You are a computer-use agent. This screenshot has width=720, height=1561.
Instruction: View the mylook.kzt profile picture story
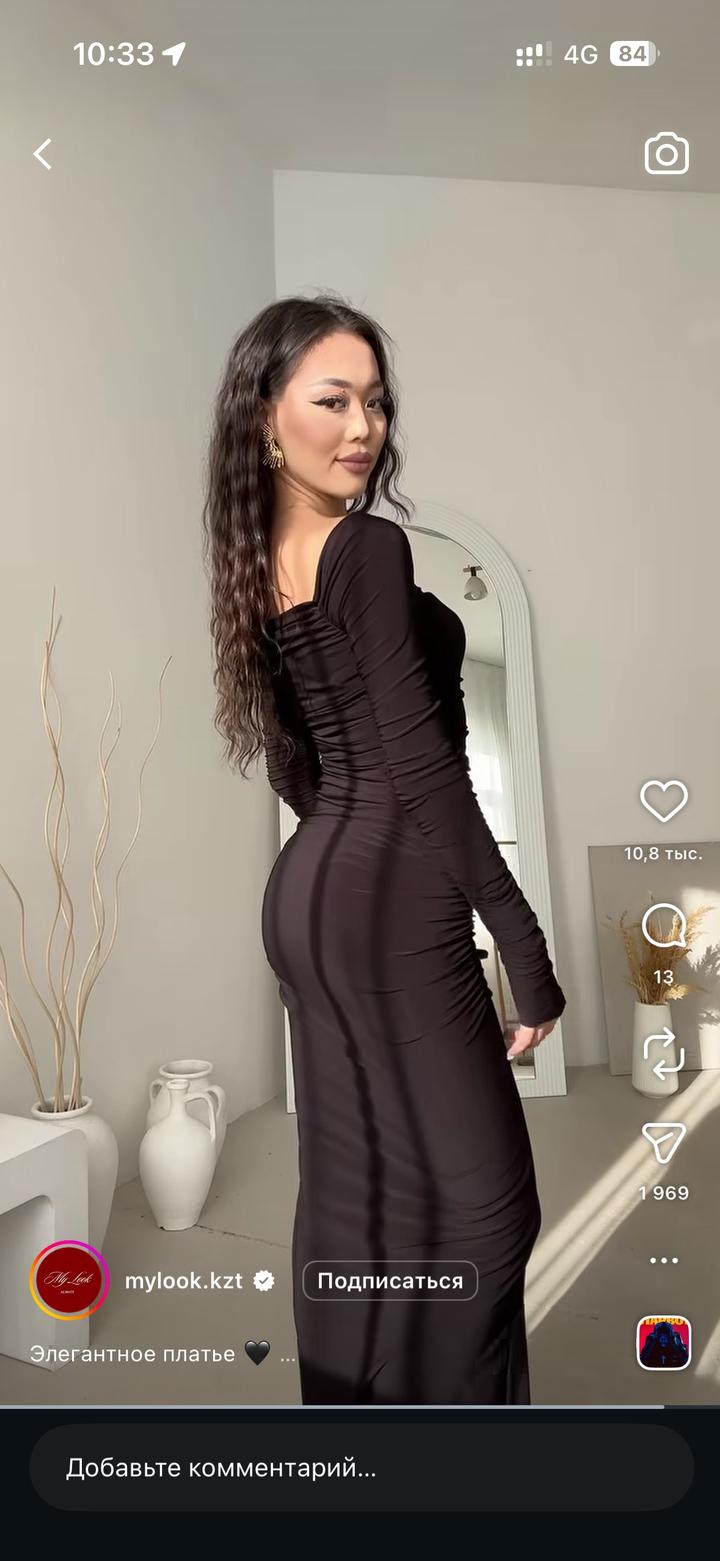[x=70, y=1281]
